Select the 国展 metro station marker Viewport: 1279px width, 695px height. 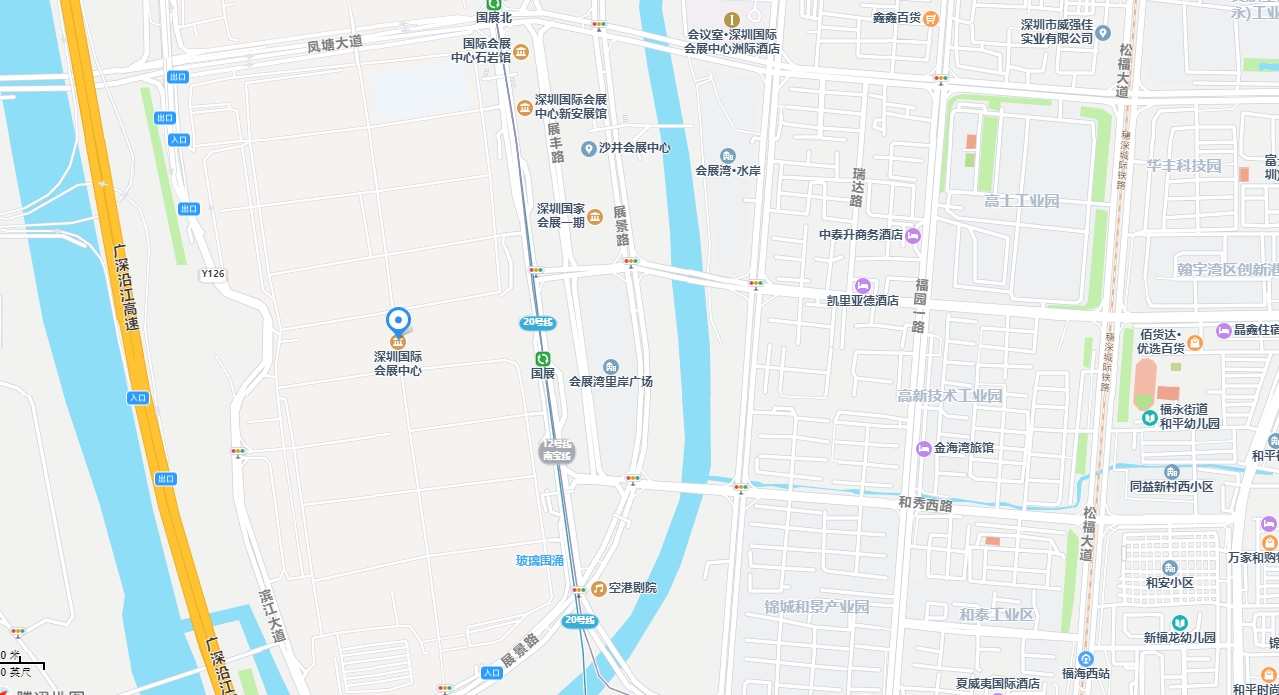click(x=542, y=358)
